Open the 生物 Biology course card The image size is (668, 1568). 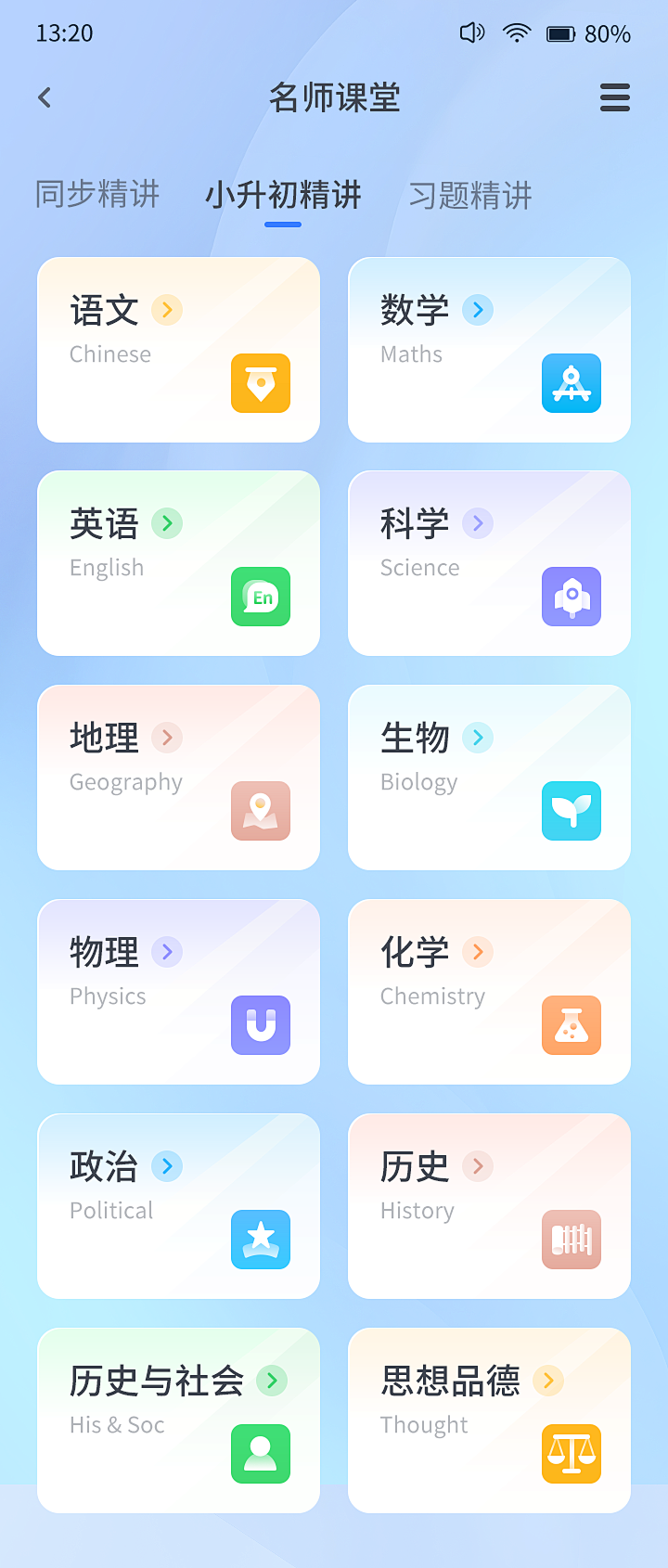489,778
